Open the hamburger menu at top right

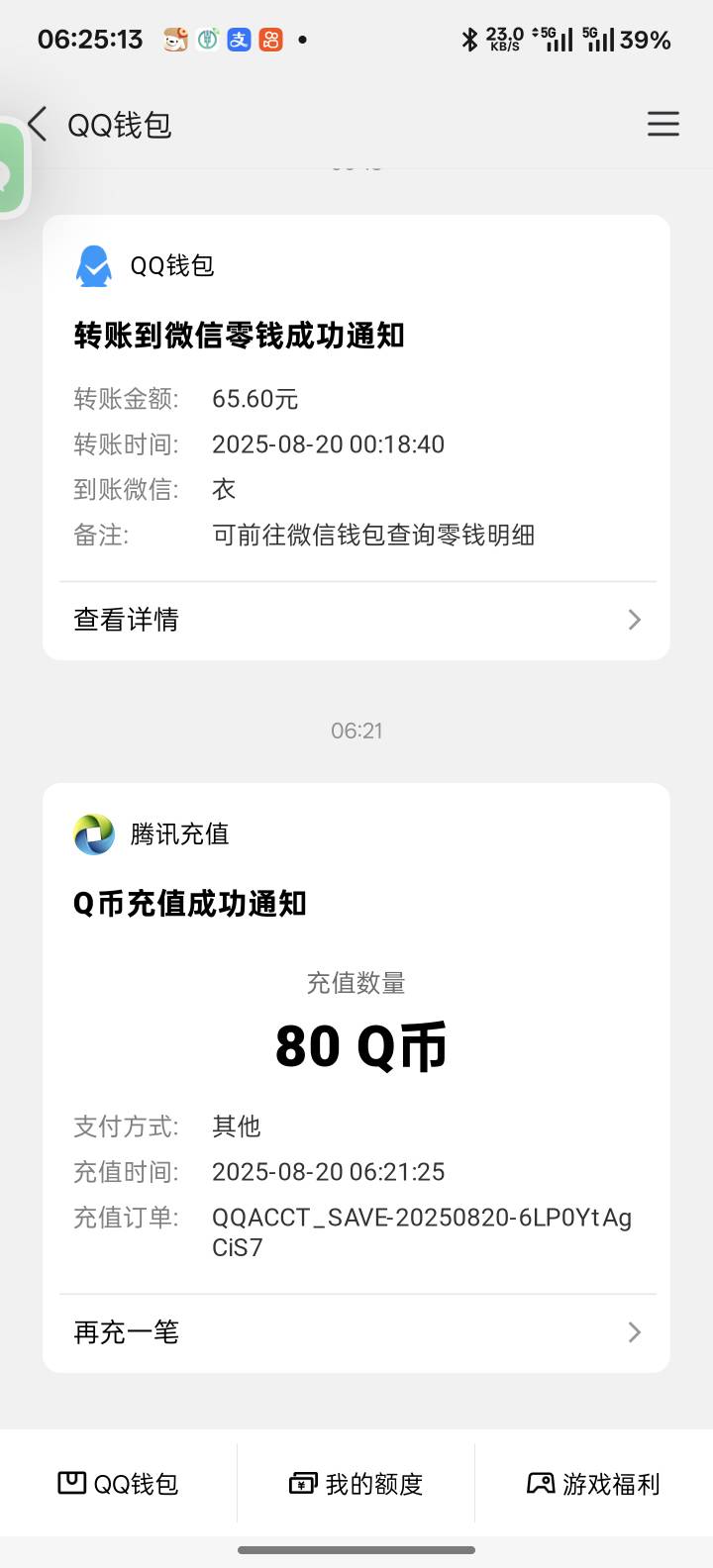click(662, 124)
